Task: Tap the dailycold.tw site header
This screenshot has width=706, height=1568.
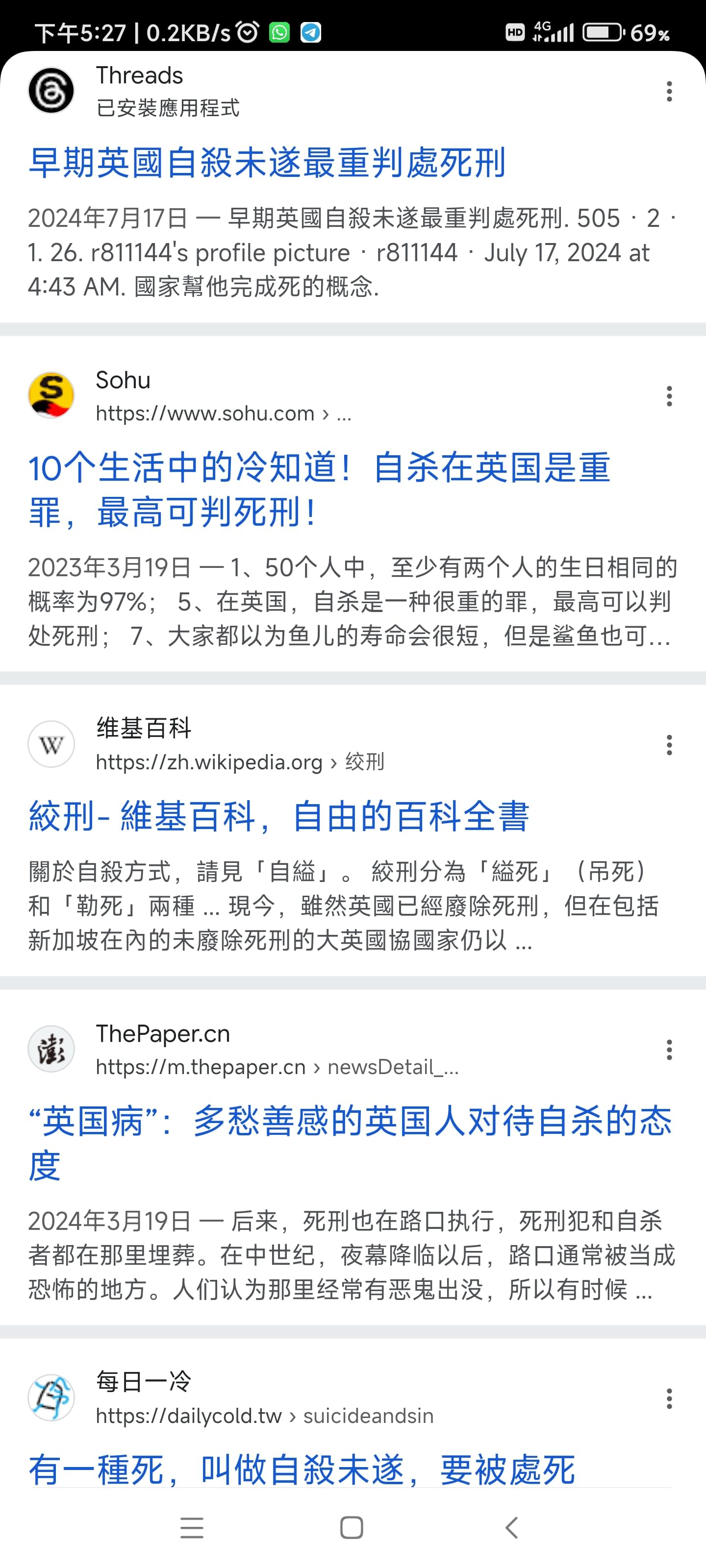Action: pos(231,1399)
